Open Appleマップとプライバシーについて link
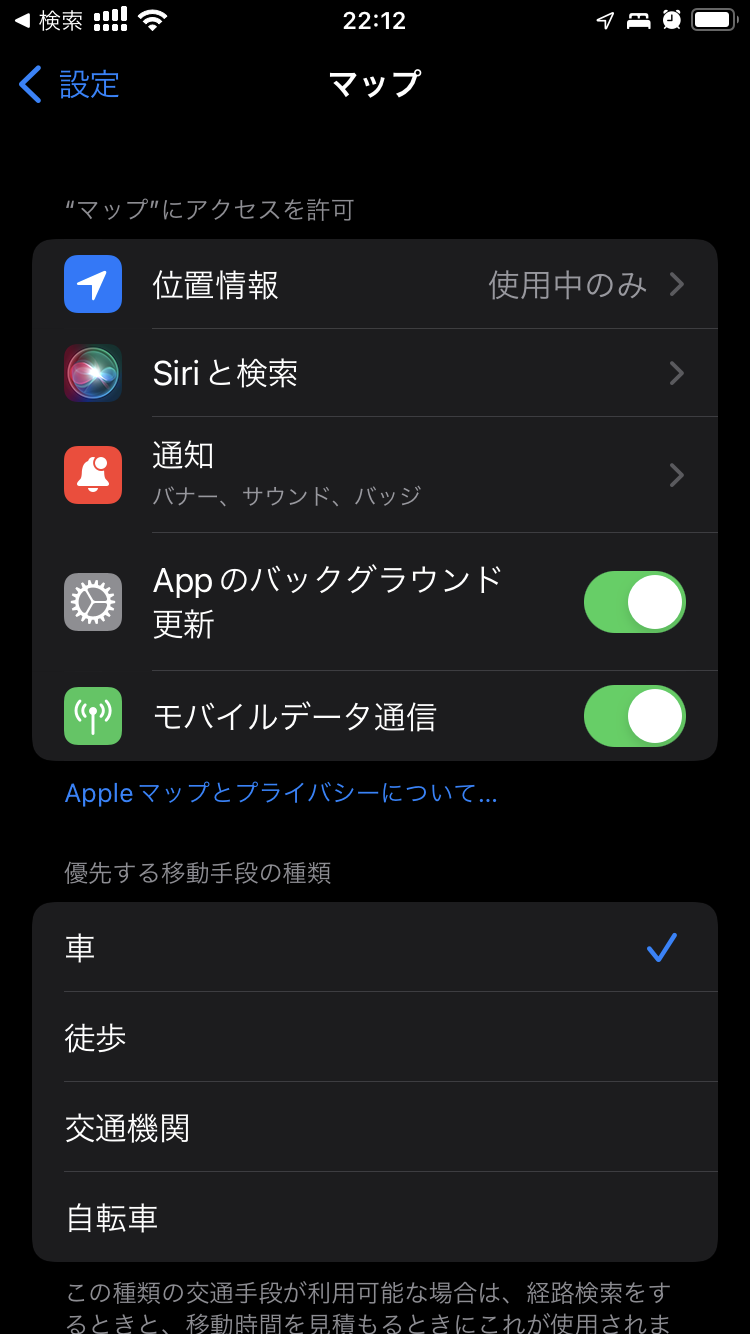750x1334 pixels. tap(281, 793)
